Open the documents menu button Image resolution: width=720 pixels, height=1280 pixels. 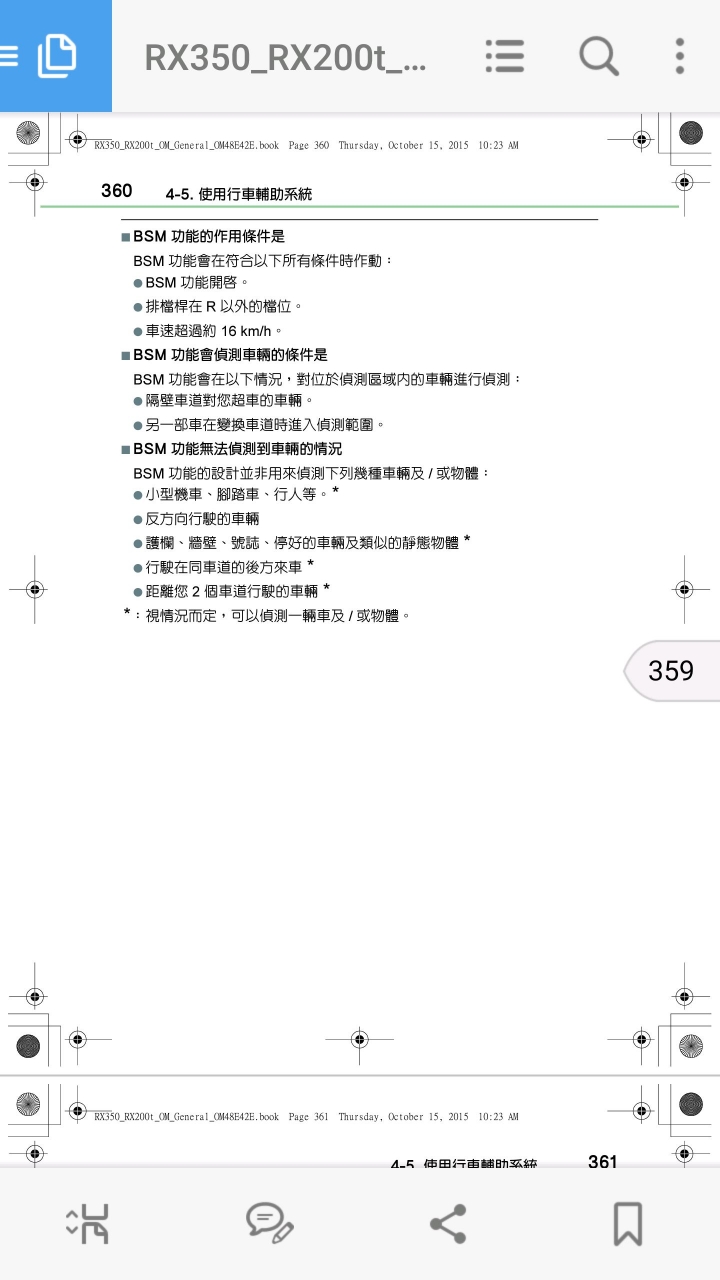55,56
